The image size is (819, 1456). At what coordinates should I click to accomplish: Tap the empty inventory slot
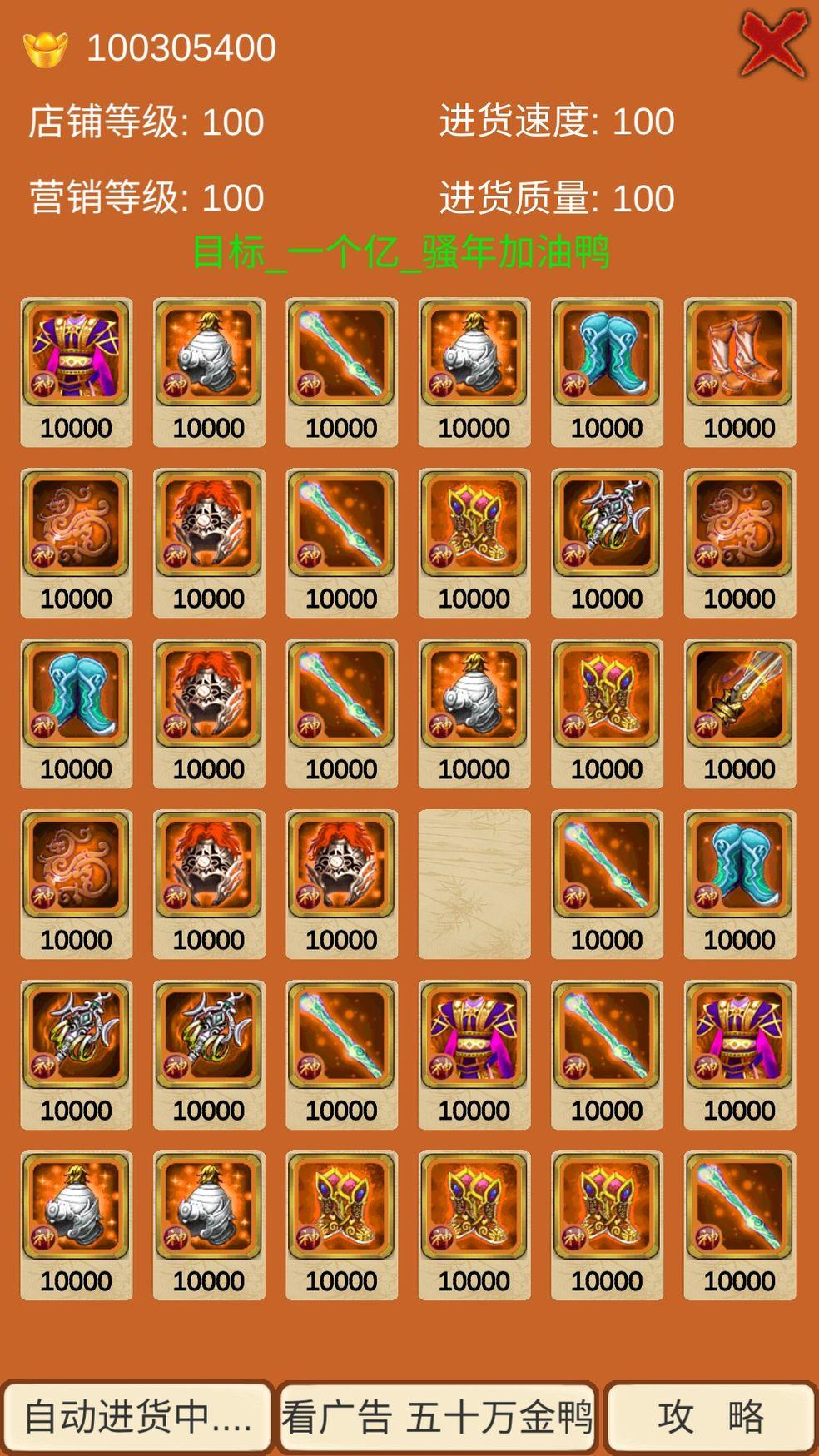pos(474,883)
